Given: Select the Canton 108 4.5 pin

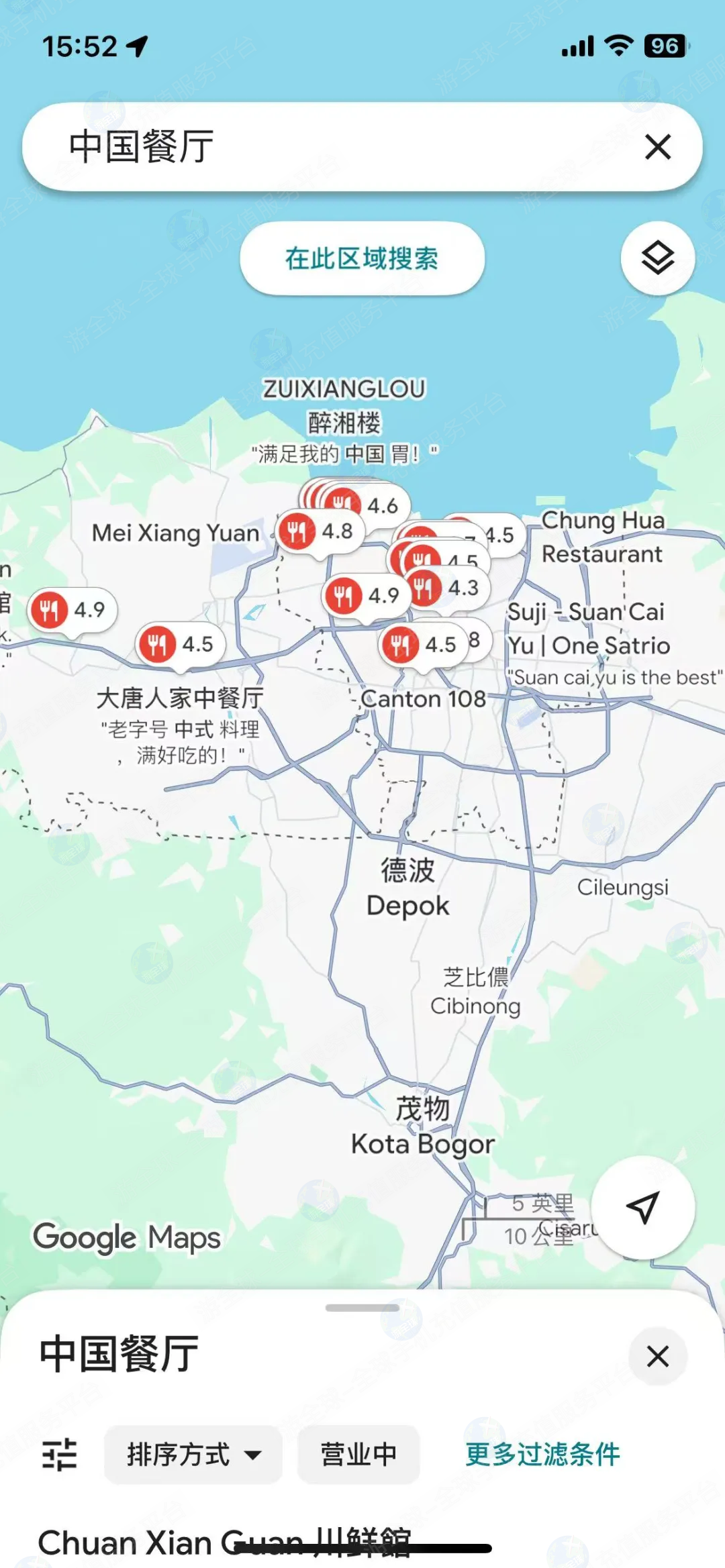Looking at the screenshot, I should tap(422, 645).
